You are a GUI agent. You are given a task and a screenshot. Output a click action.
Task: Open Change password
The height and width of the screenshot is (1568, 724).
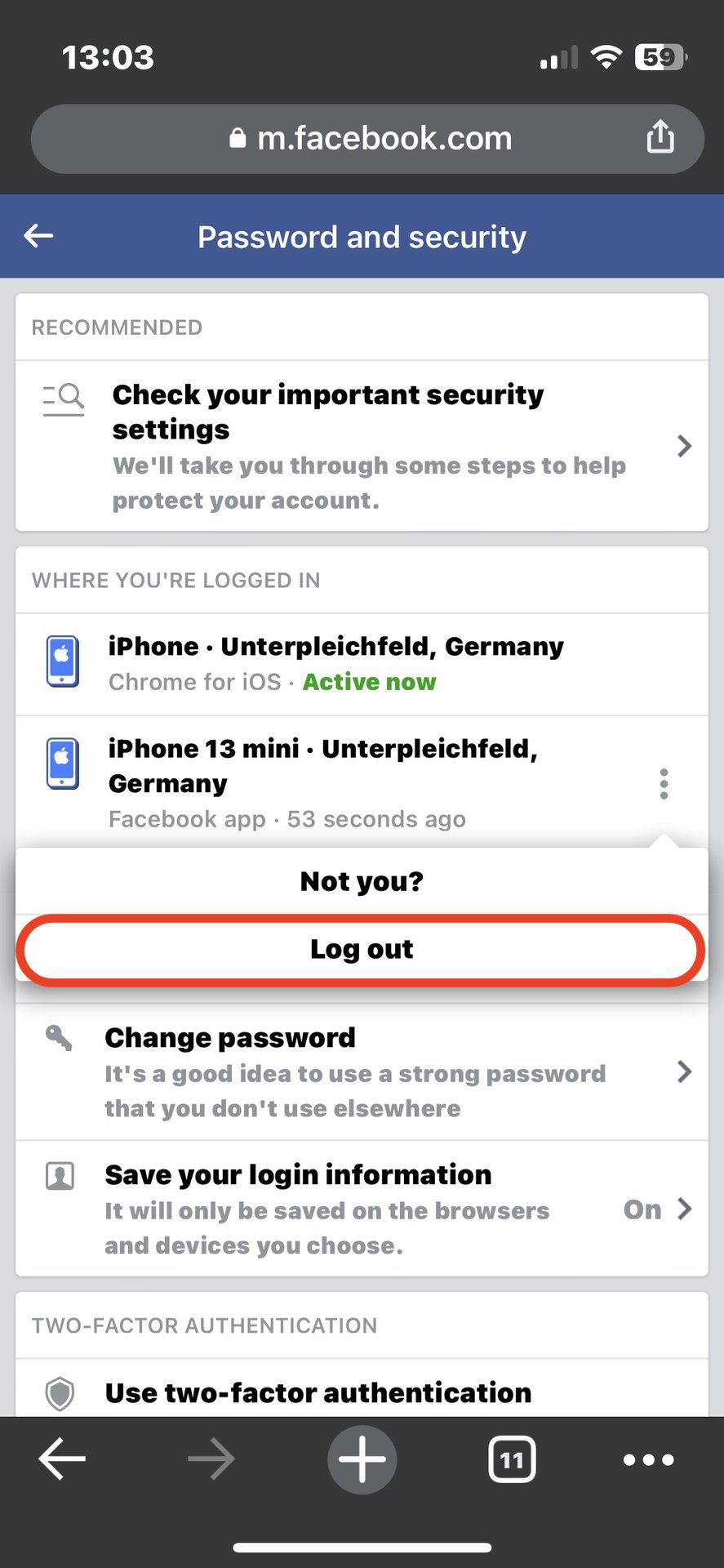(x=362, y=1071)
